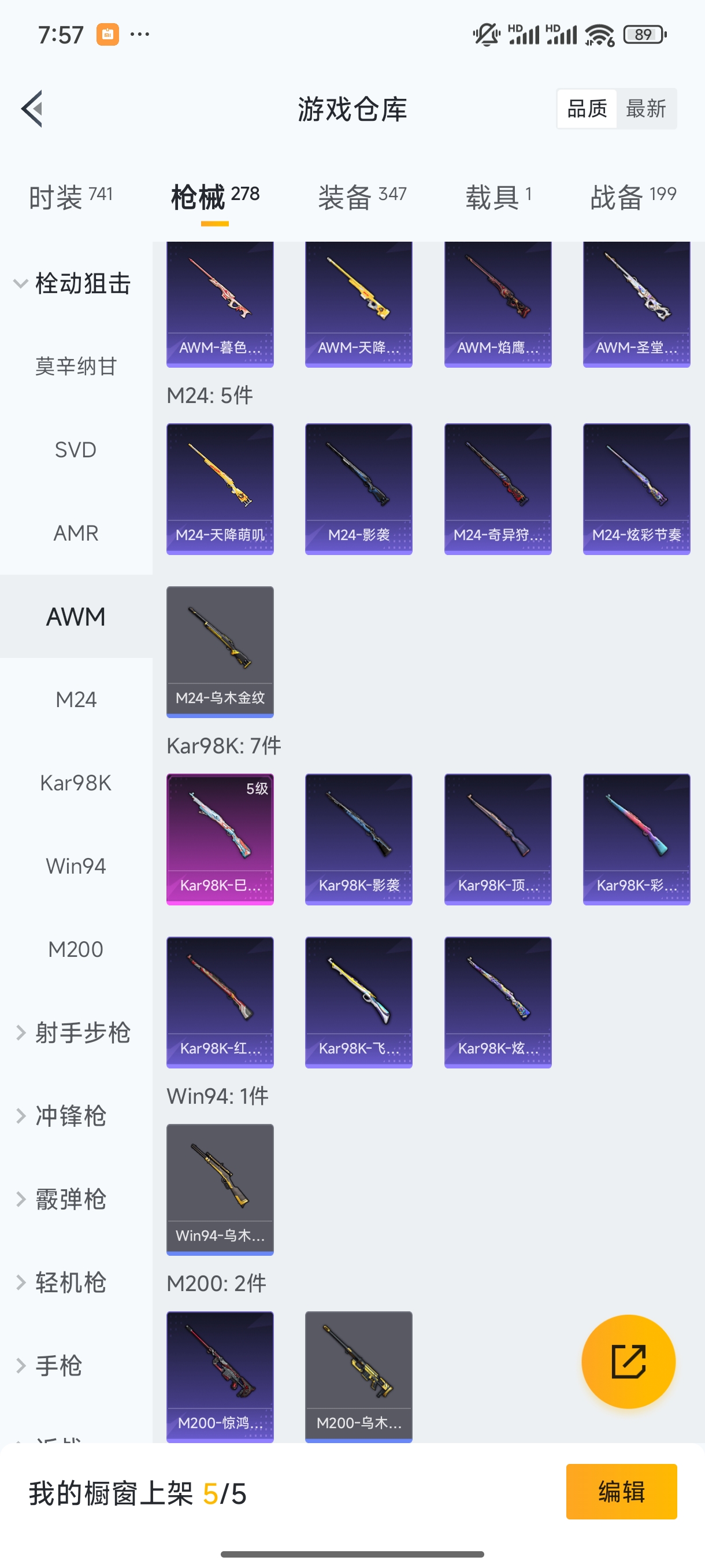Open the M24-天降萌叽 skin
The width and height of the screenshot is (705, 1568).
[220, 489]
